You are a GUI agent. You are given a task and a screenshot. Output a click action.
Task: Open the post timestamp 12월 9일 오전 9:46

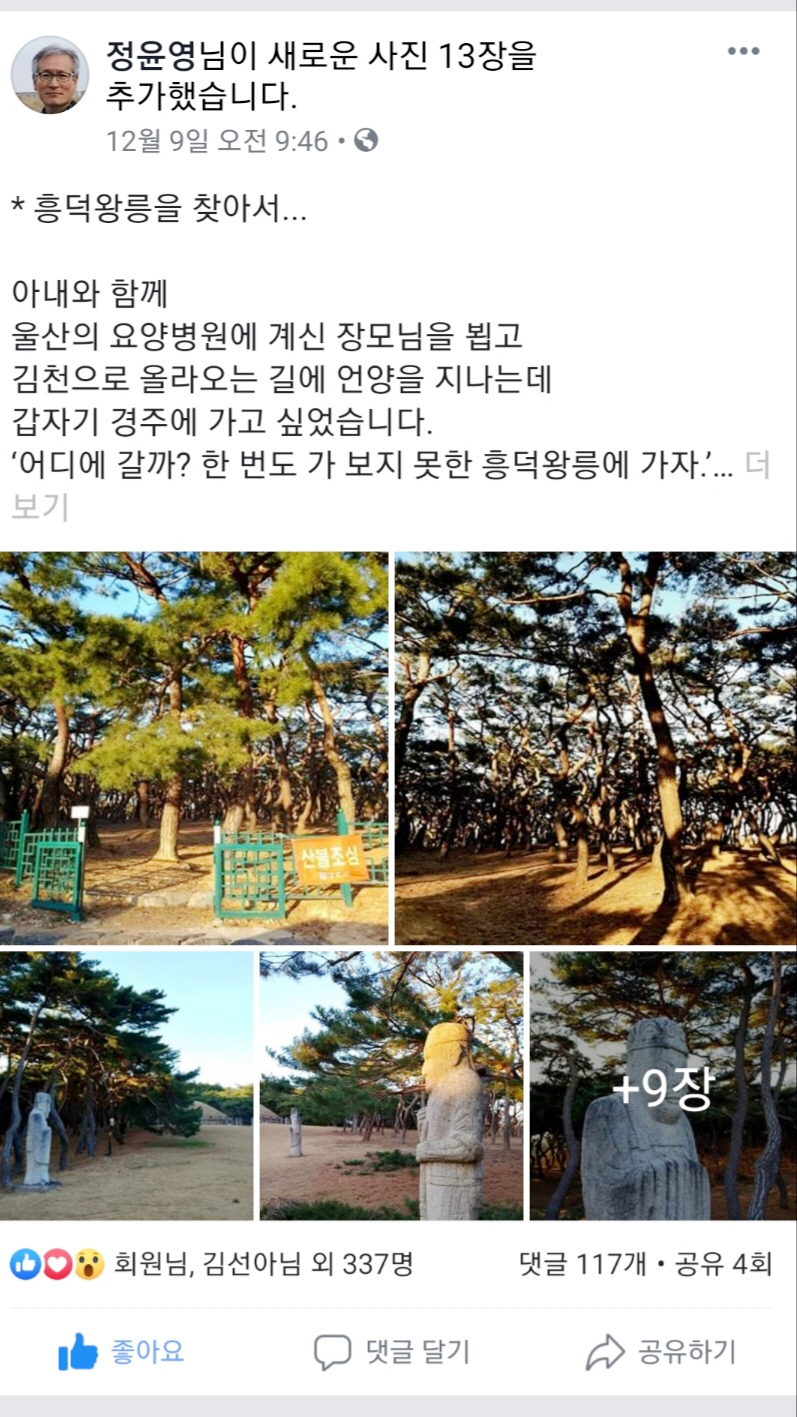217,141
